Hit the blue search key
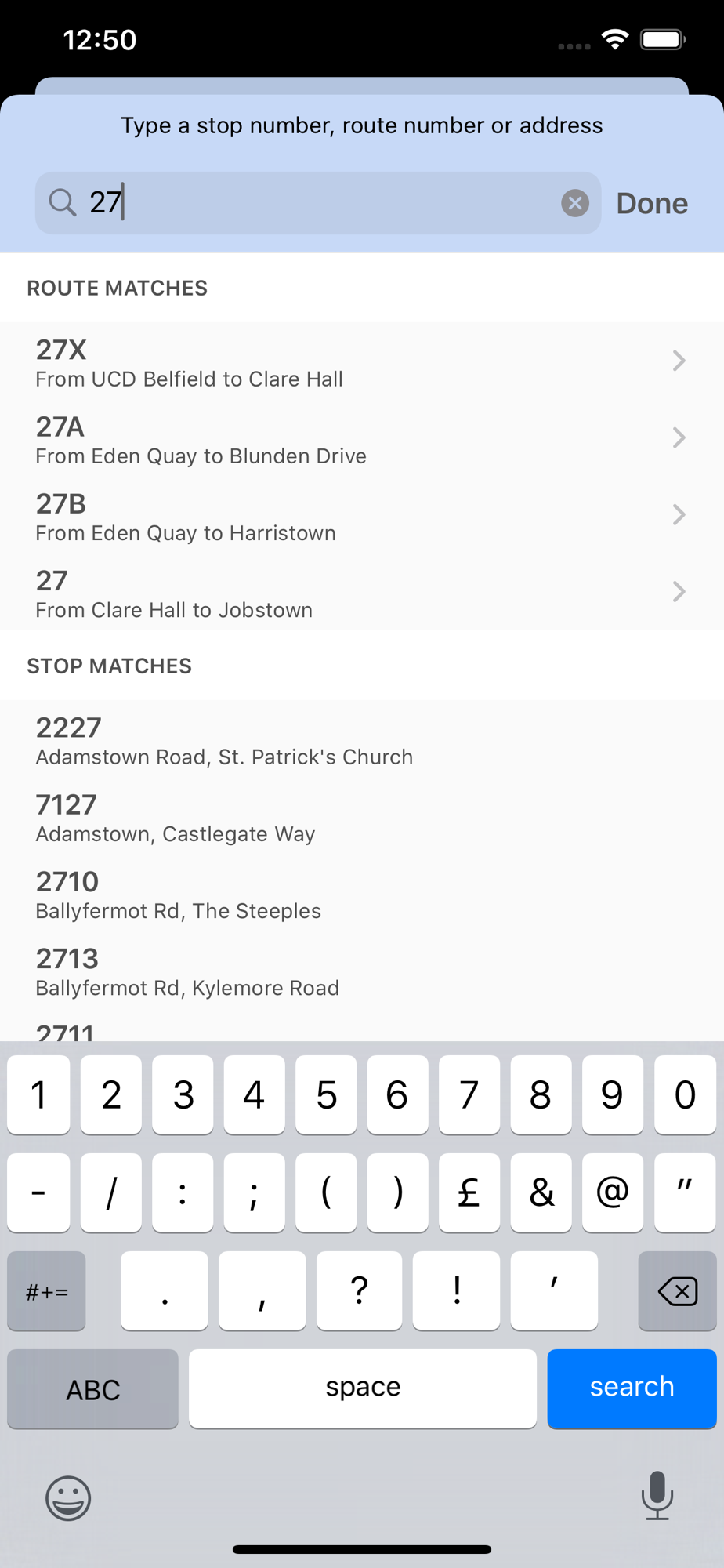The width and height of the screenshot is (724, 1568). tap(632, 1388)
